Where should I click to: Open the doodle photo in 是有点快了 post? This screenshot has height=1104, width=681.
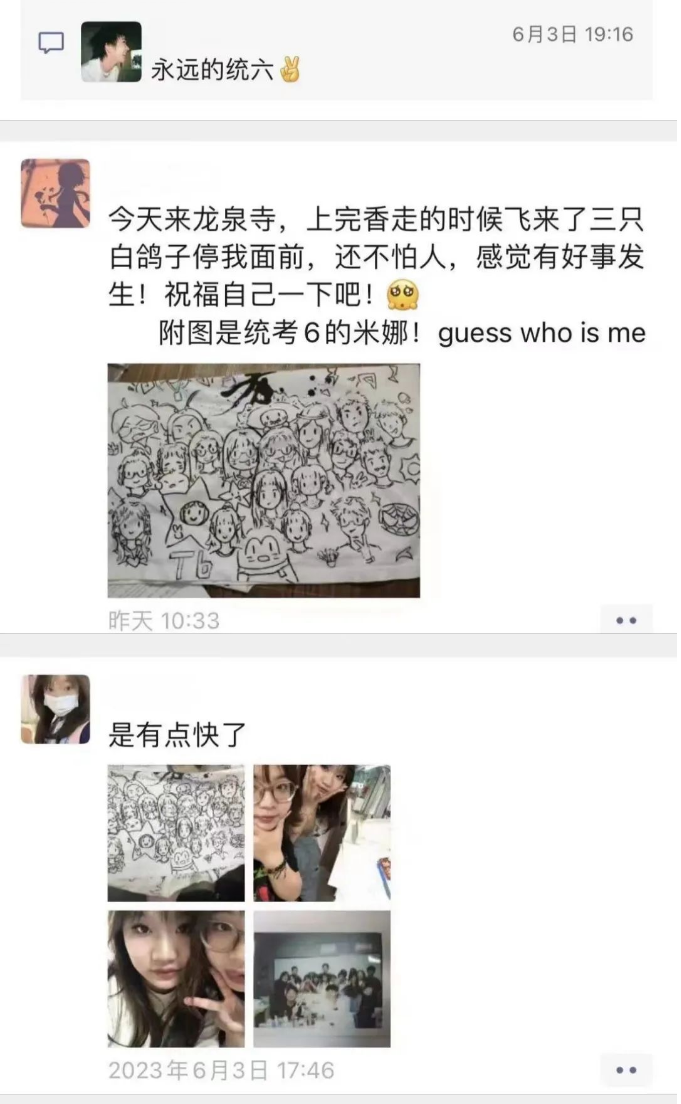pyautogui.click(x=176, y=833)
